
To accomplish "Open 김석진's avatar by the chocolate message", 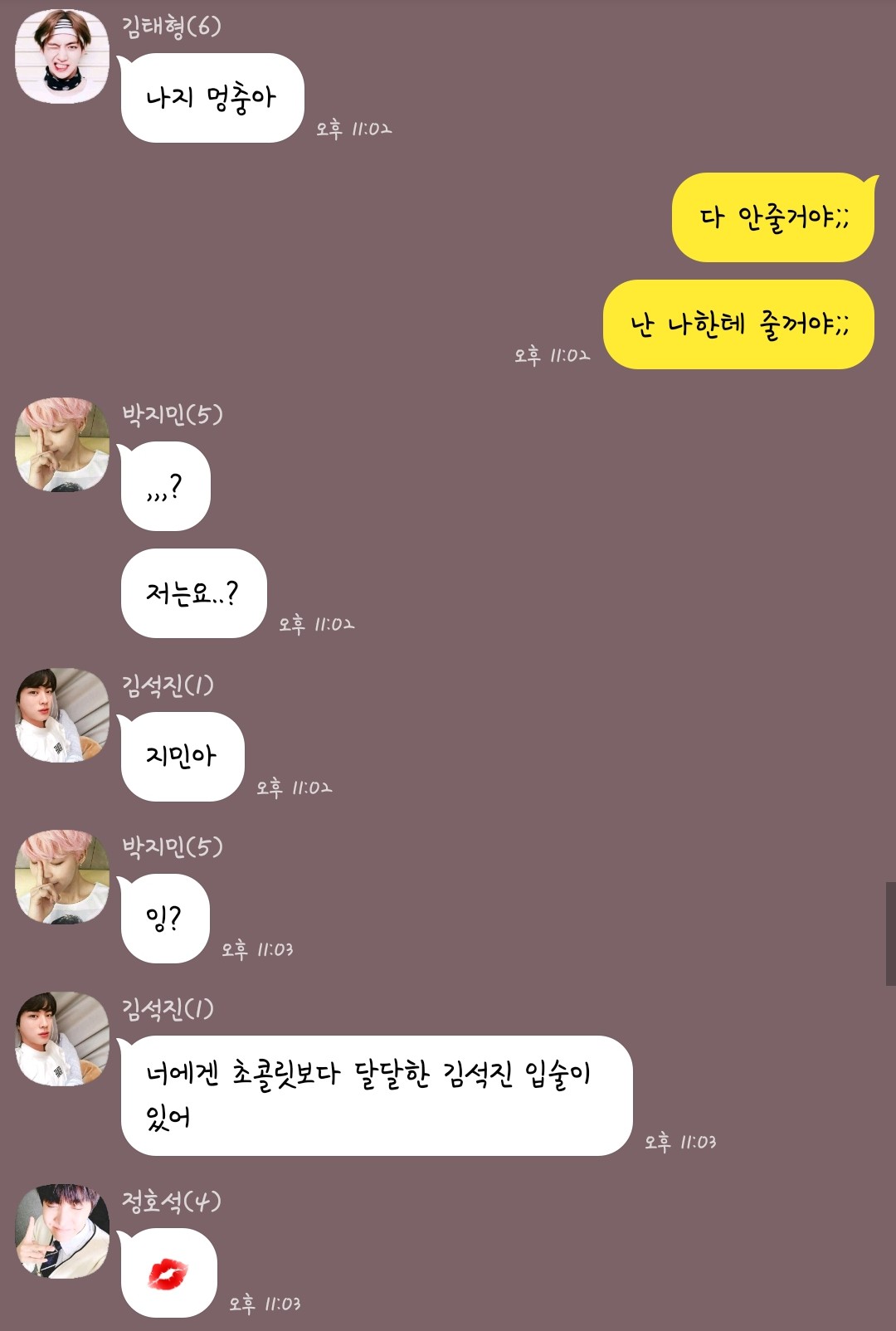I will pyautogui.click(x=62, y=1038).
